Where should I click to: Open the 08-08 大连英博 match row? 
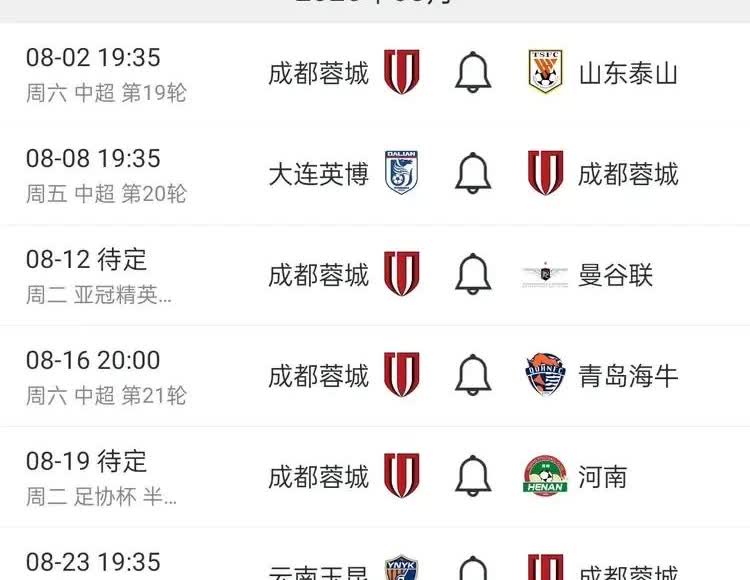click(375, 174)
